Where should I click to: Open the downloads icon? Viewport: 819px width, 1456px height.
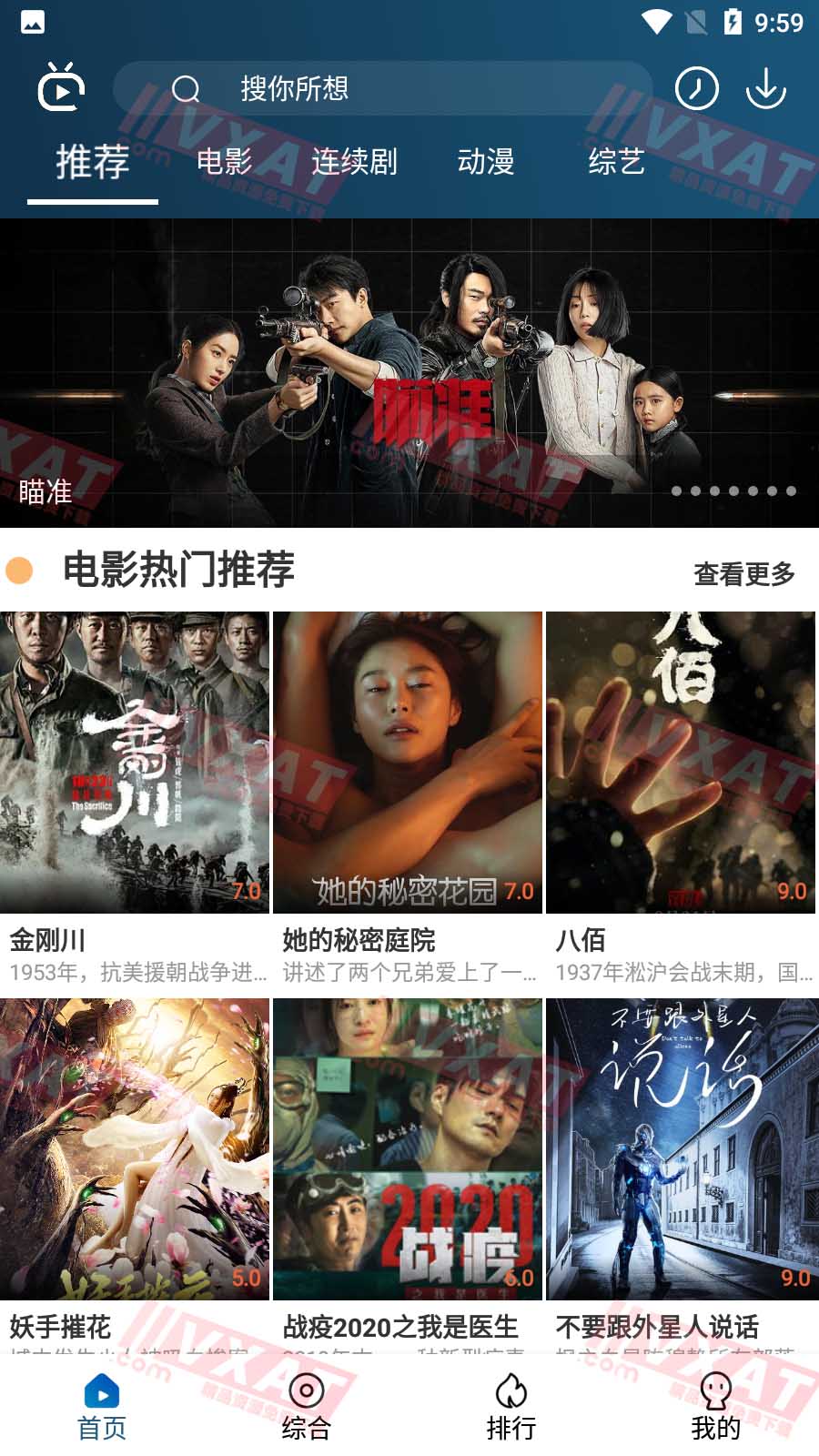click(765, 88)
